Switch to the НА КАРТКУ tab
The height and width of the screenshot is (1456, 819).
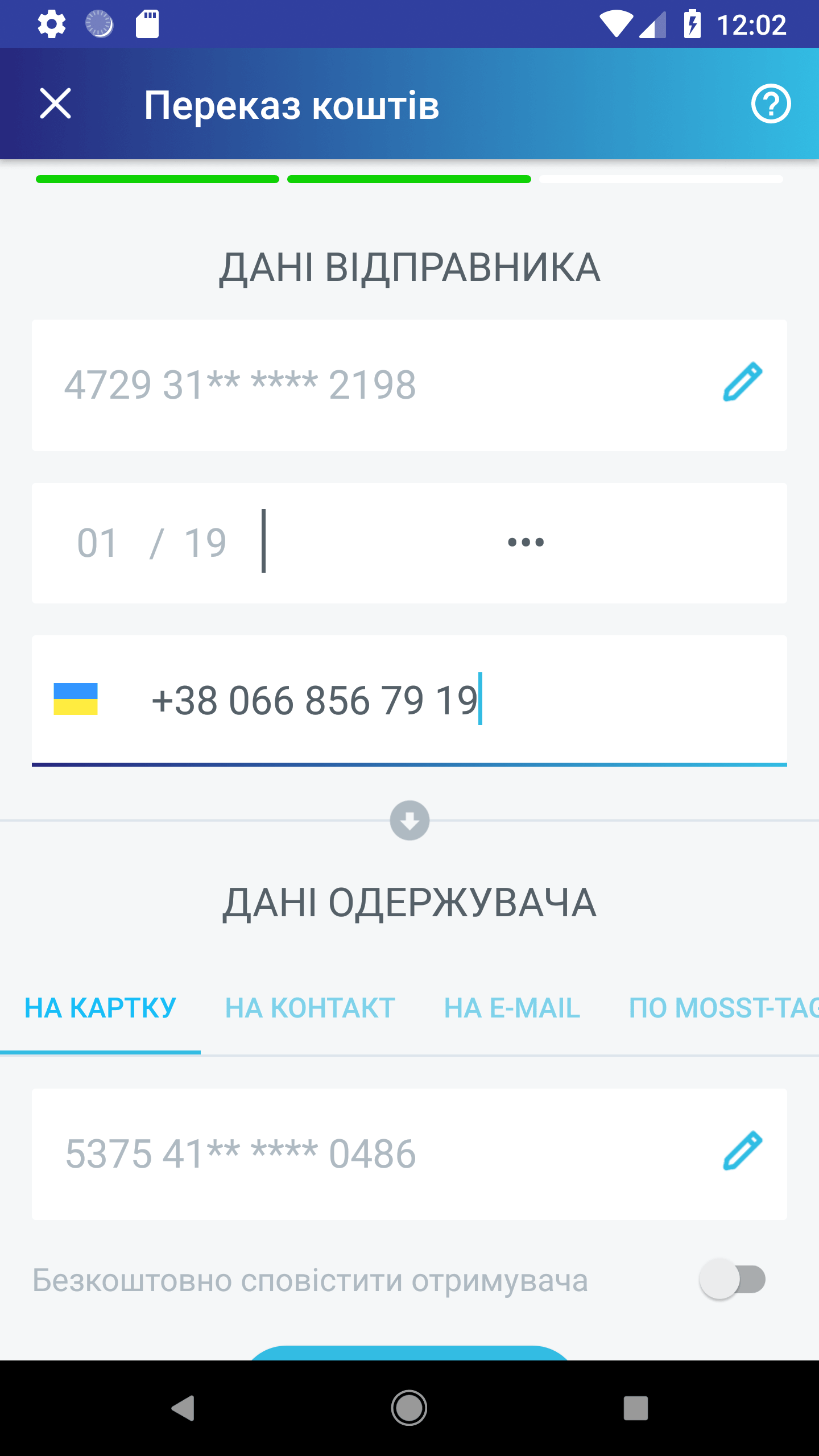[x=100, y=1008]
